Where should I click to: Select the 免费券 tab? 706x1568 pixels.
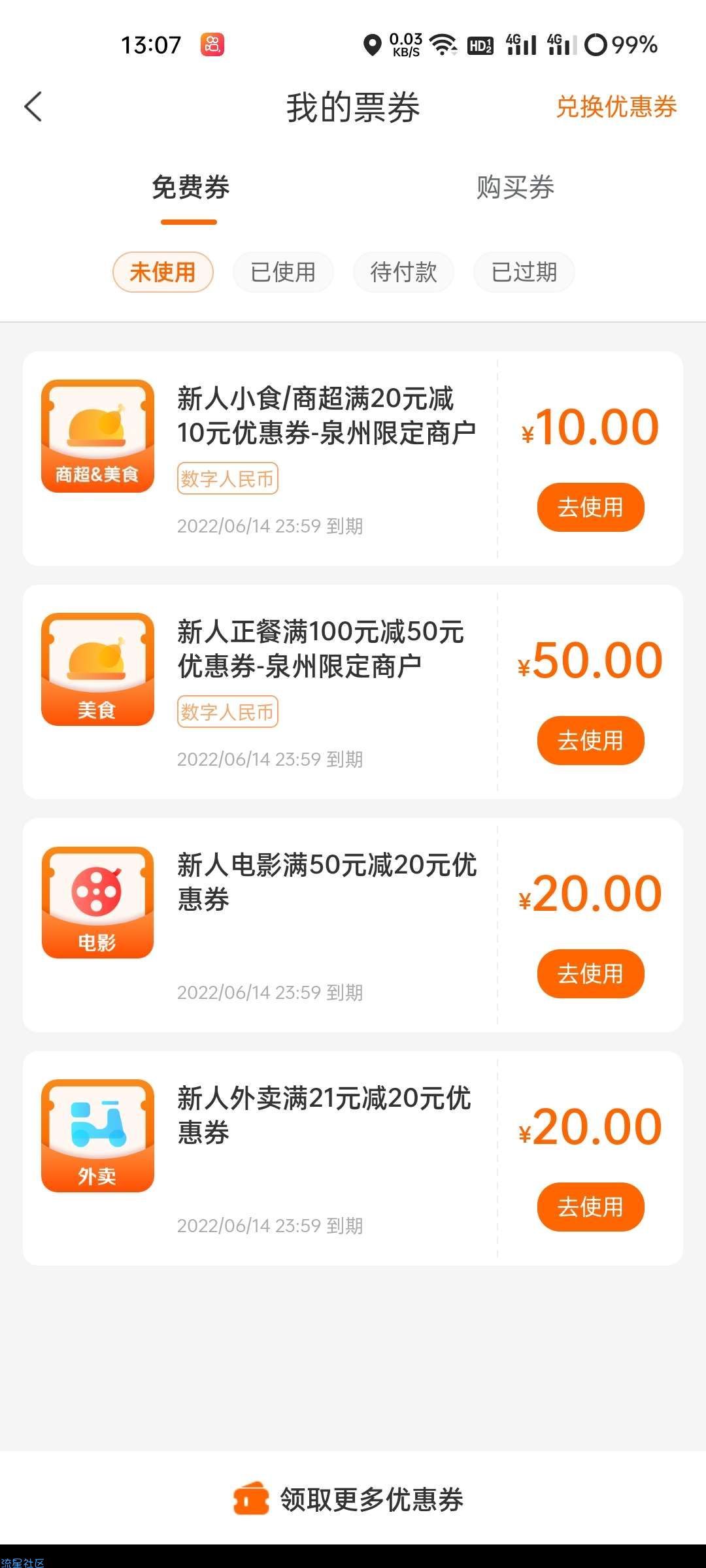190,188
